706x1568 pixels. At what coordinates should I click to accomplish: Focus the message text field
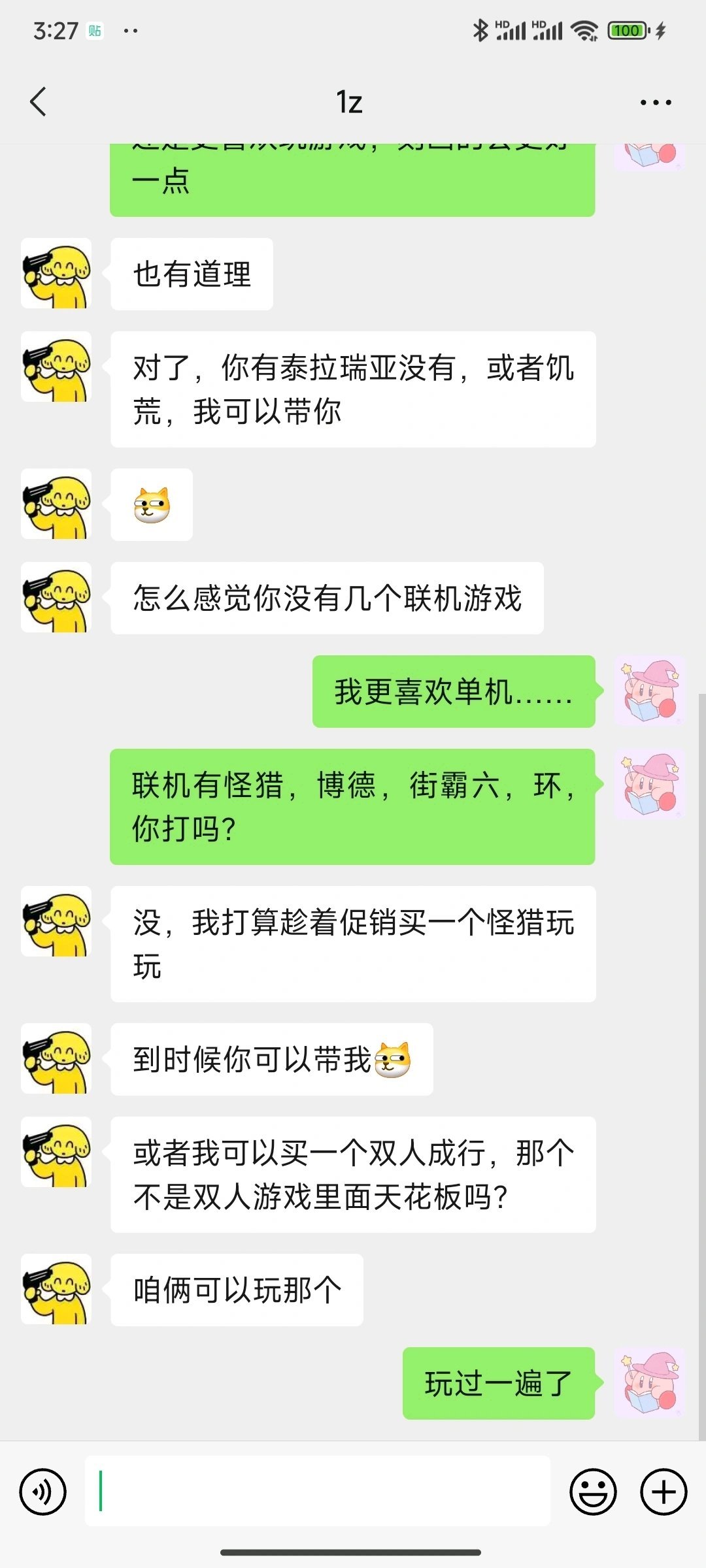pos(318,1492)
